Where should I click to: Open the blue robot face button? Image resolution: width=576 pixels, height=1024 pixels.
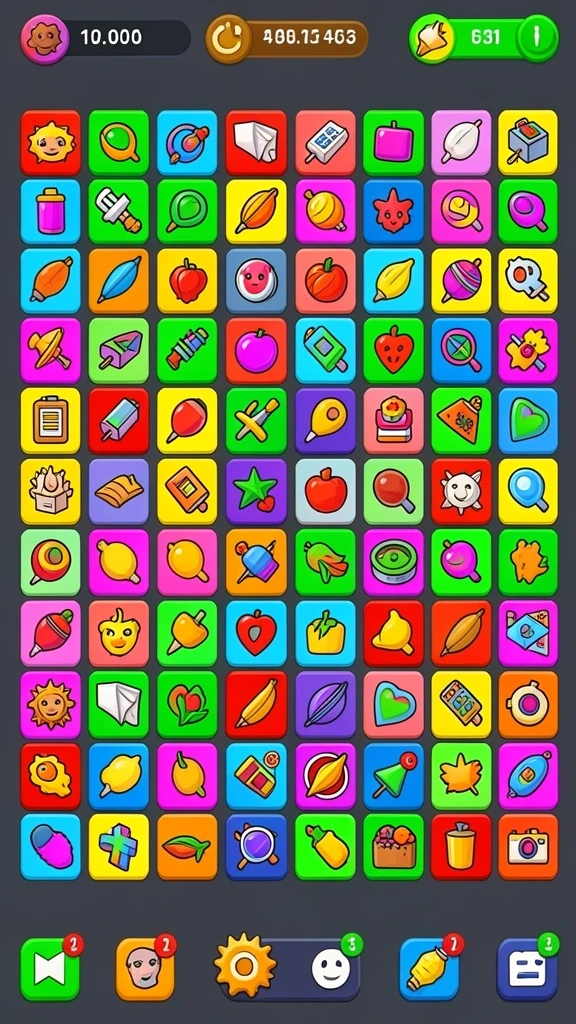527,970
